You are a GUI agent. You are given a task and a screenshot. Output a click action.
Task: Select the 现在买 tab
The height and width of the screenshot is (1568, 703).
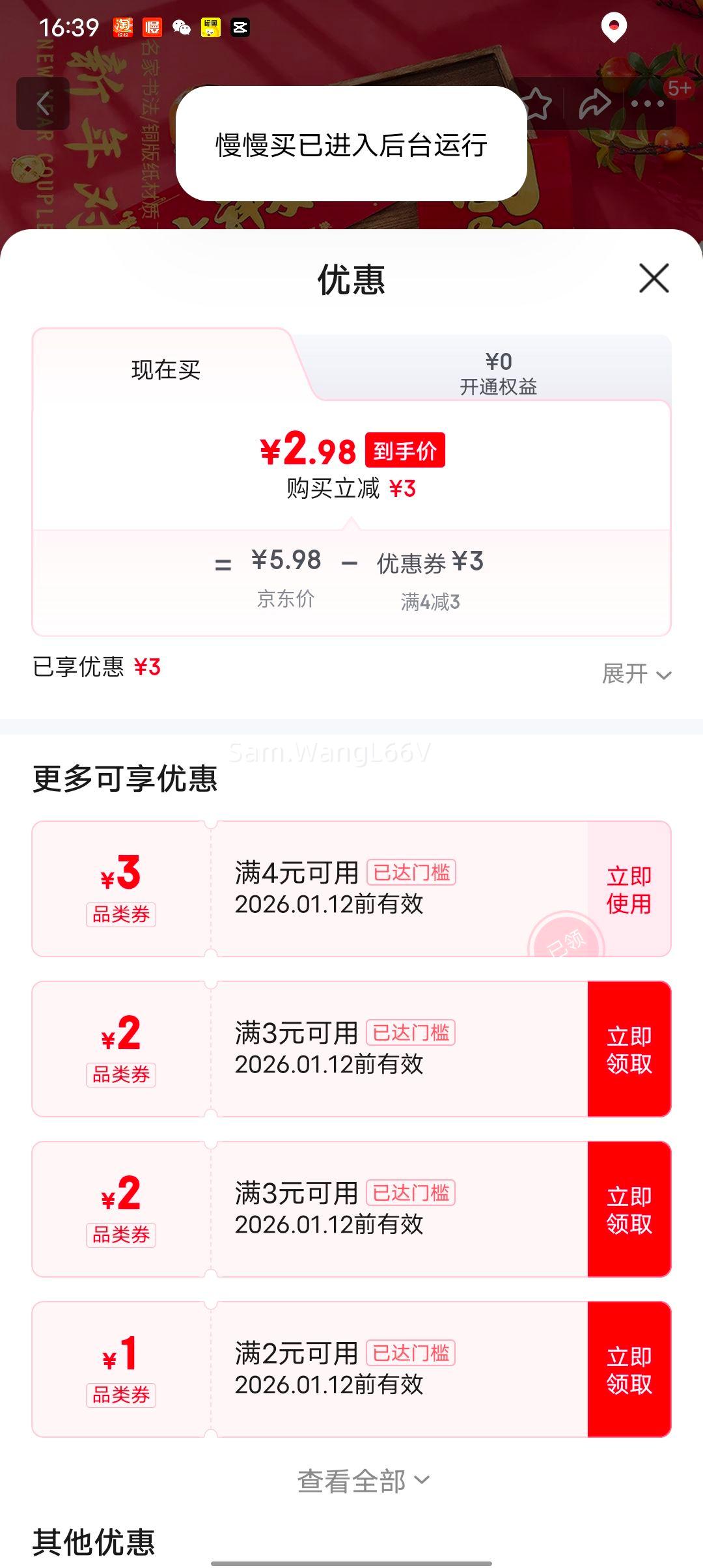click(x=165, y=369)
